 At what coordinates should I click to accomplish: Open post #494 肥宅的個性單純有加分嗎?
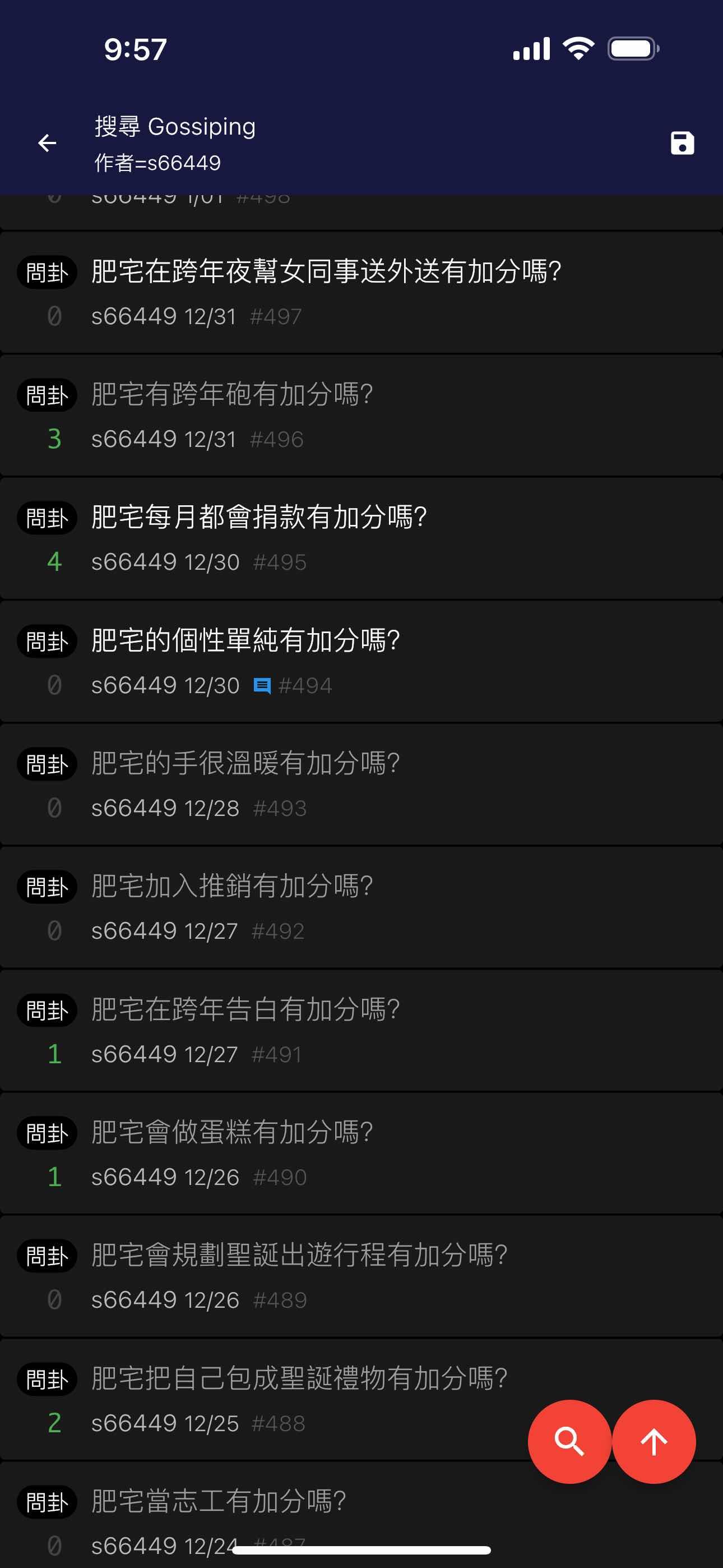tap(361, 662)
